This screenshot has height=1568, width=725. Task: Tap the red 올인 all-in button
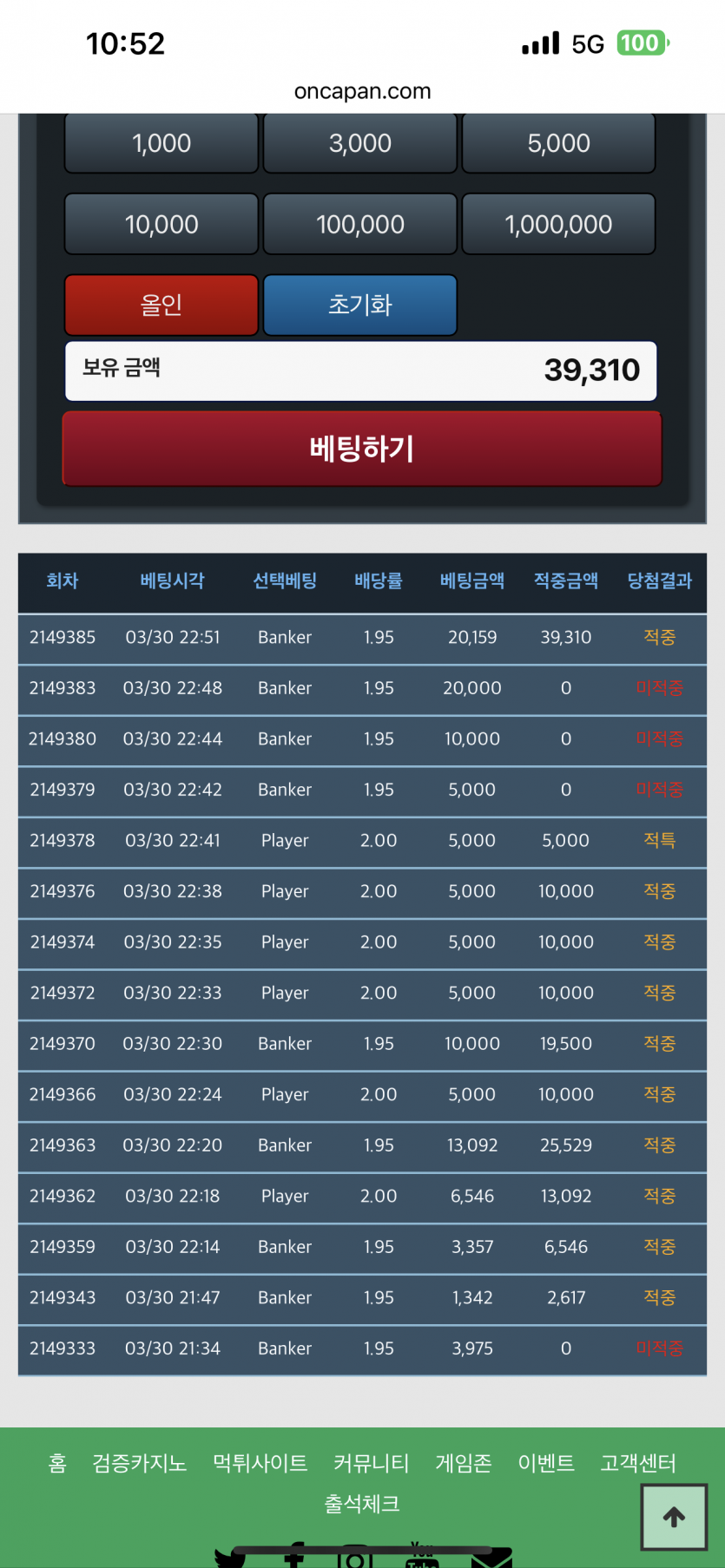(x=161, y=305)
